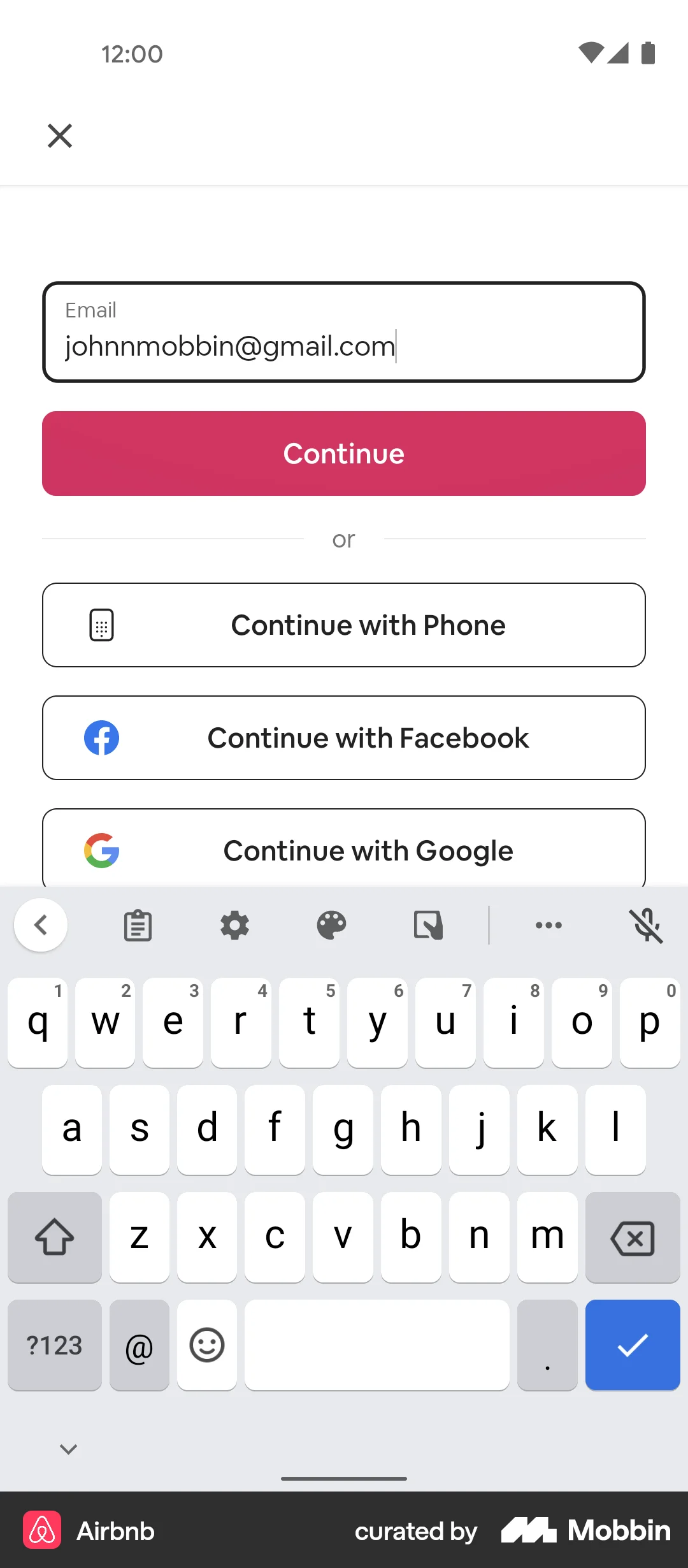Screen dimensions: 688x1568
Task: Collapse the keyboard toolbar with left chevron
Action: 41,926
